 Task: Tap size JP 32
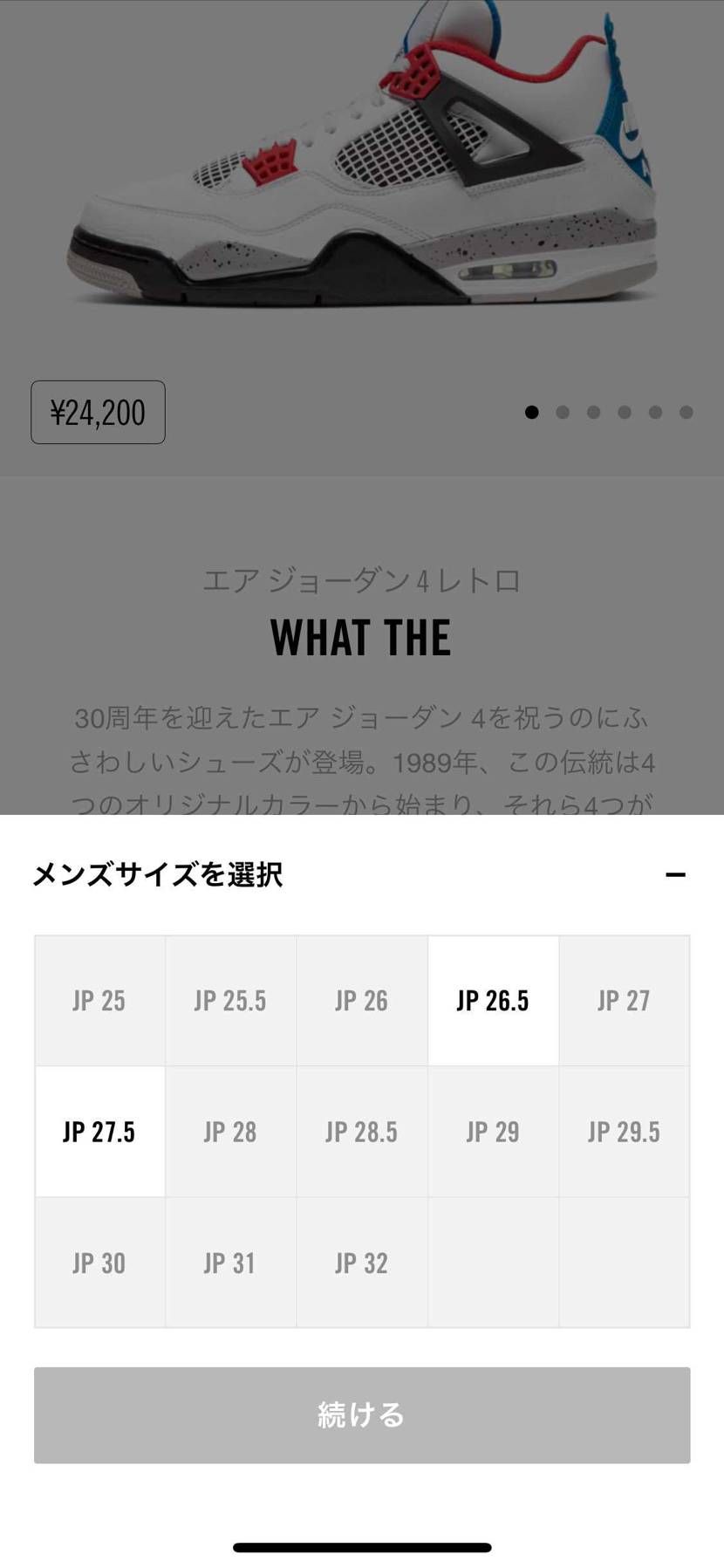pos(361,1263)
